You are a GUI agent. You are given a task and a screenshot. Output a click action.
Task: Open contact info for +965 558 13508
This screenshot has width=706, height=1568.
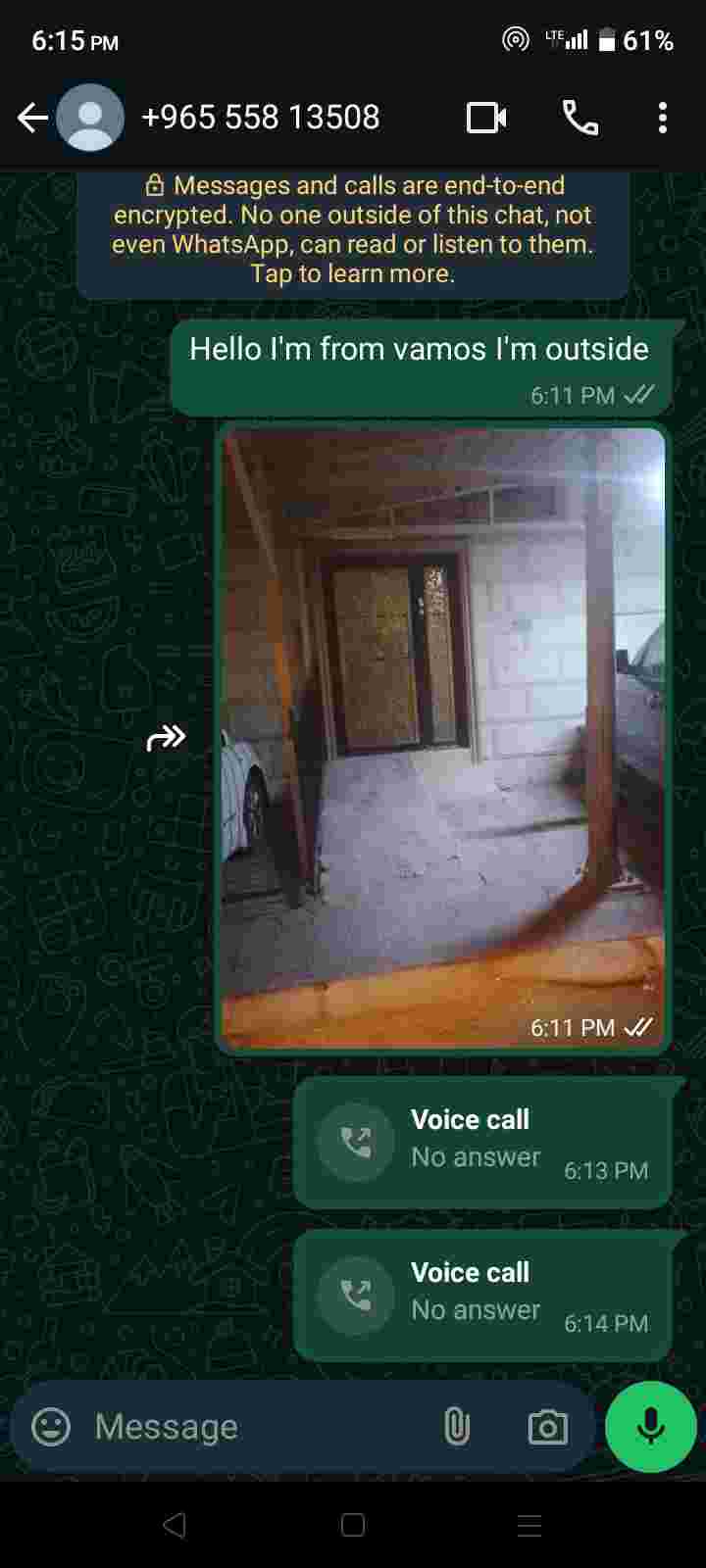[260, 118]
